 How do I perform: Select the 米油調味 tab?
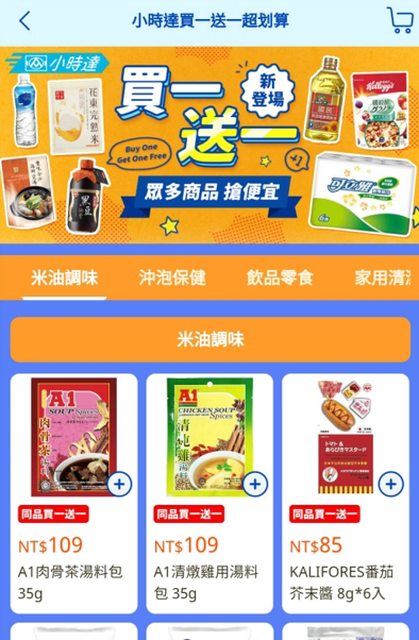coord(64,278)
